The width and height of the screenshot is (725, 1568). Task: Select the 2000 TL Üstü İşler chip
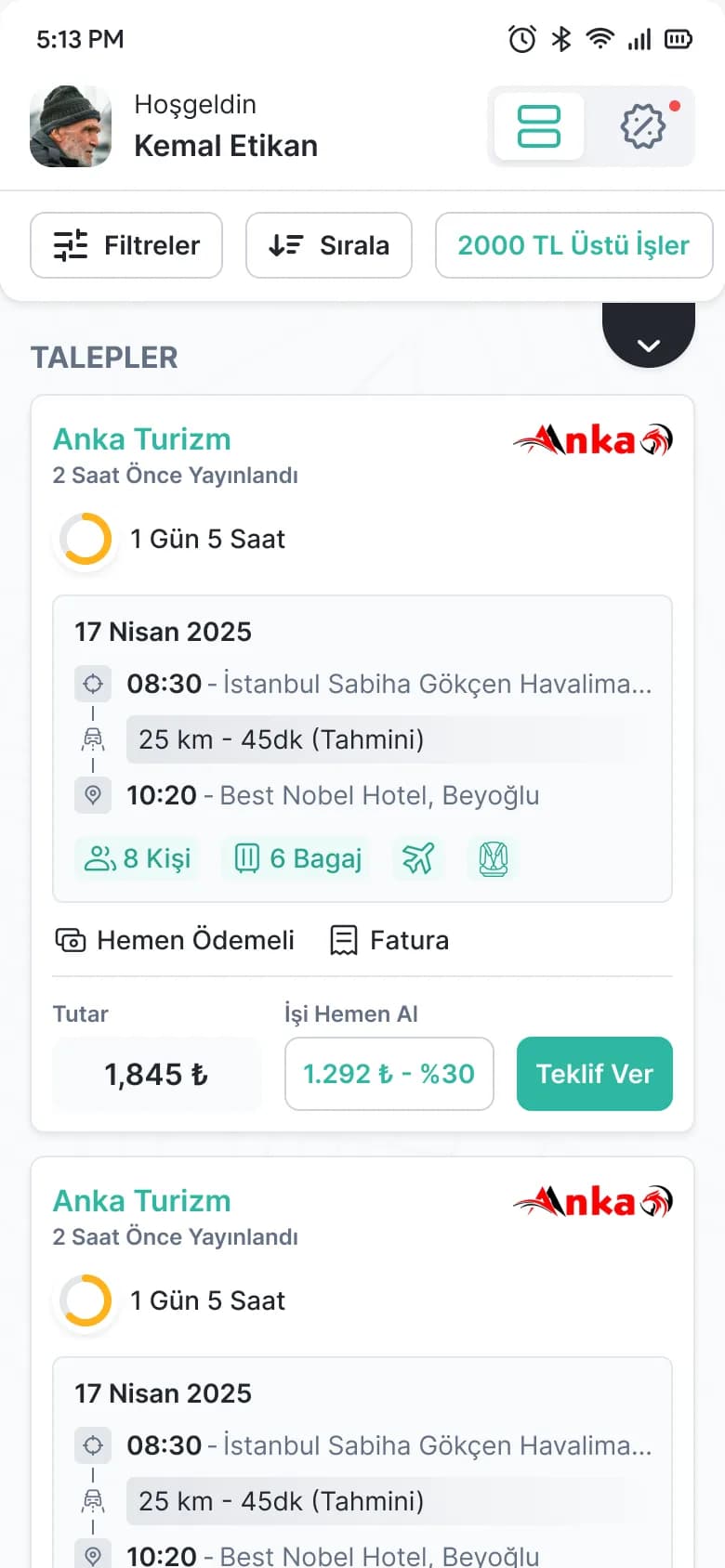[x=573, y=245]
